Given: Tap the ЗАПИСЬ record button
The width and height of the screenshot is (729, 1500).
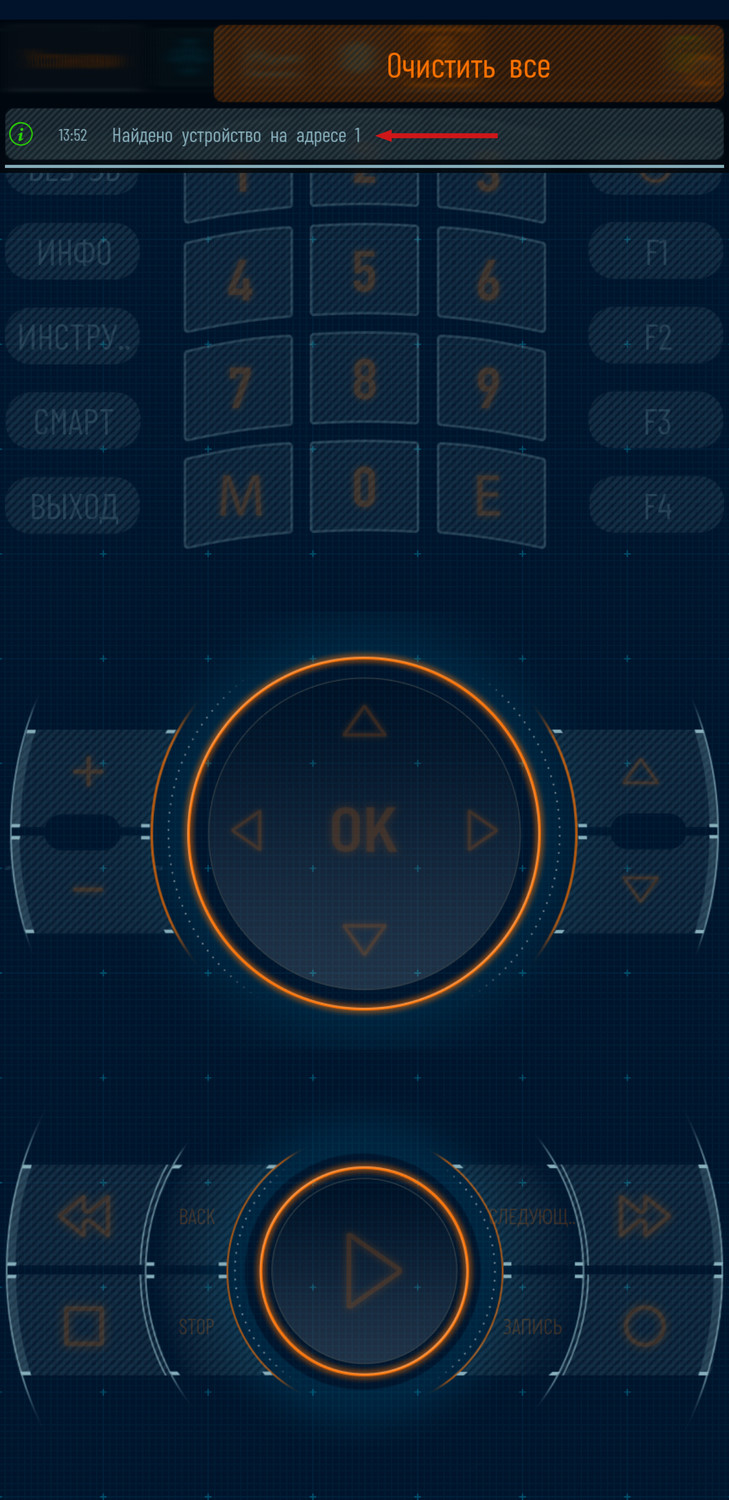Looking at the screenshot, I should click(x=532, y=1327).
